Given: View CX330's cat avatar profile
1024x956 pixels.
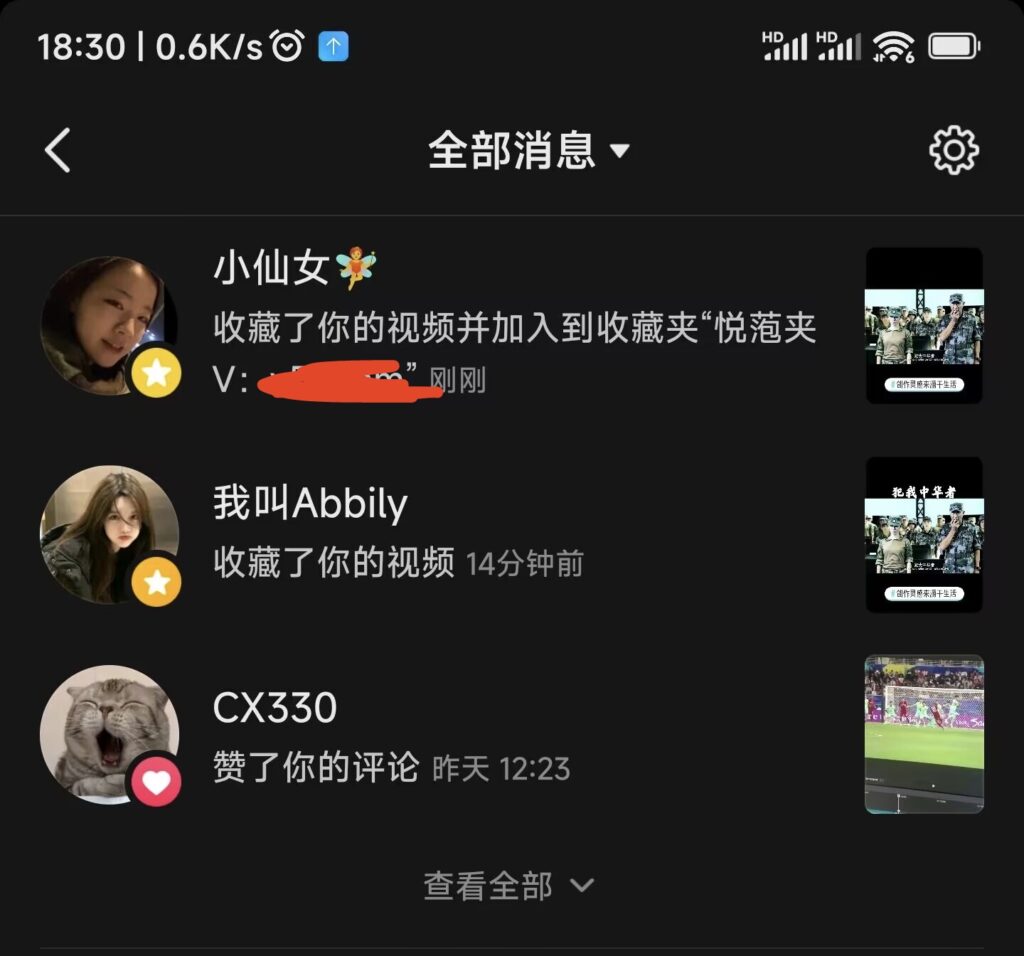Looking at the screenshot, I should [109, 734].
